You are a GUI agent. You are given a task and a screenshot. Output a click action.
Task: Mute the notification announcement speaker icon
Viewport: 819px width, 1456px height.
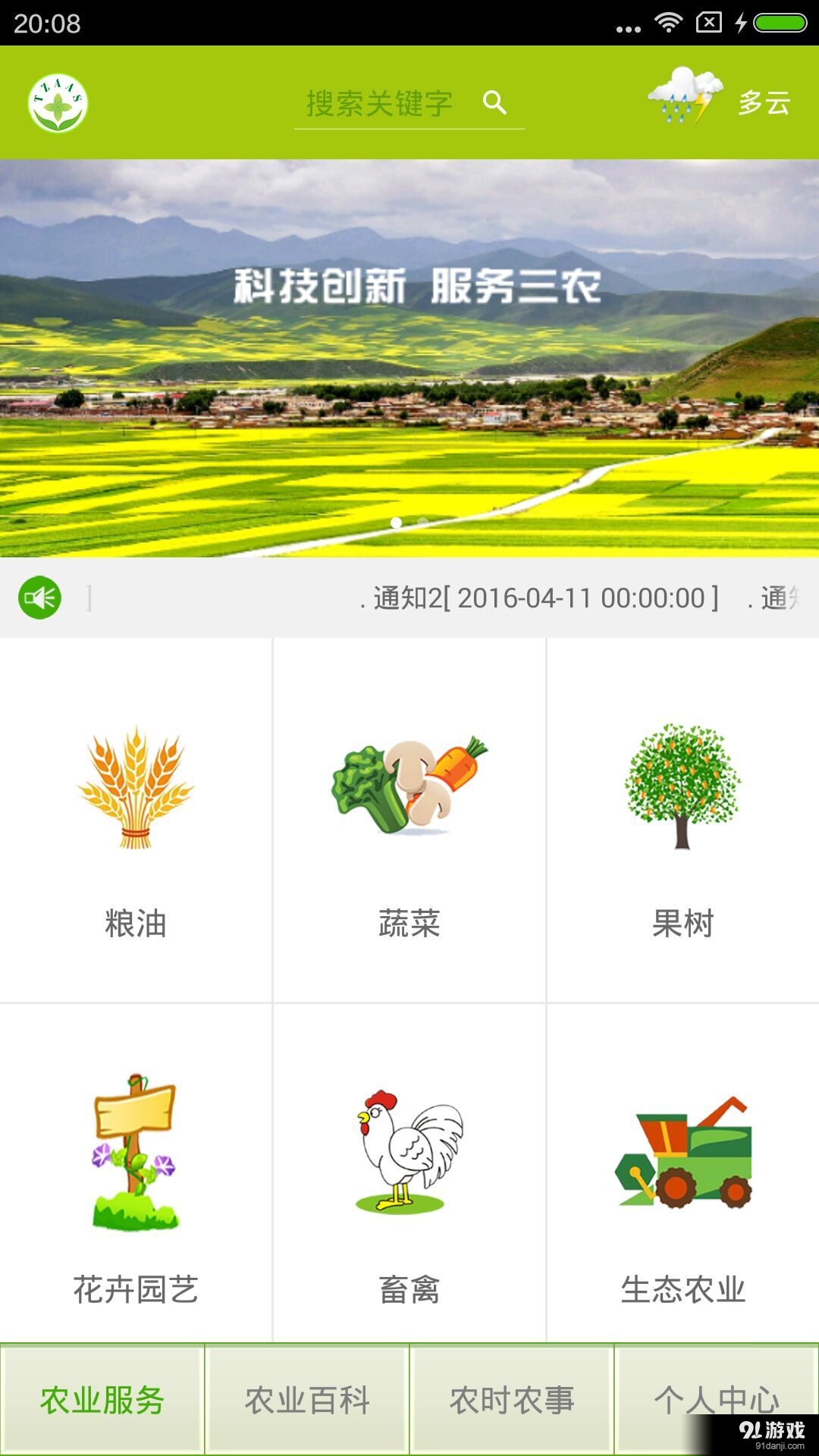(x=39, y=598)
